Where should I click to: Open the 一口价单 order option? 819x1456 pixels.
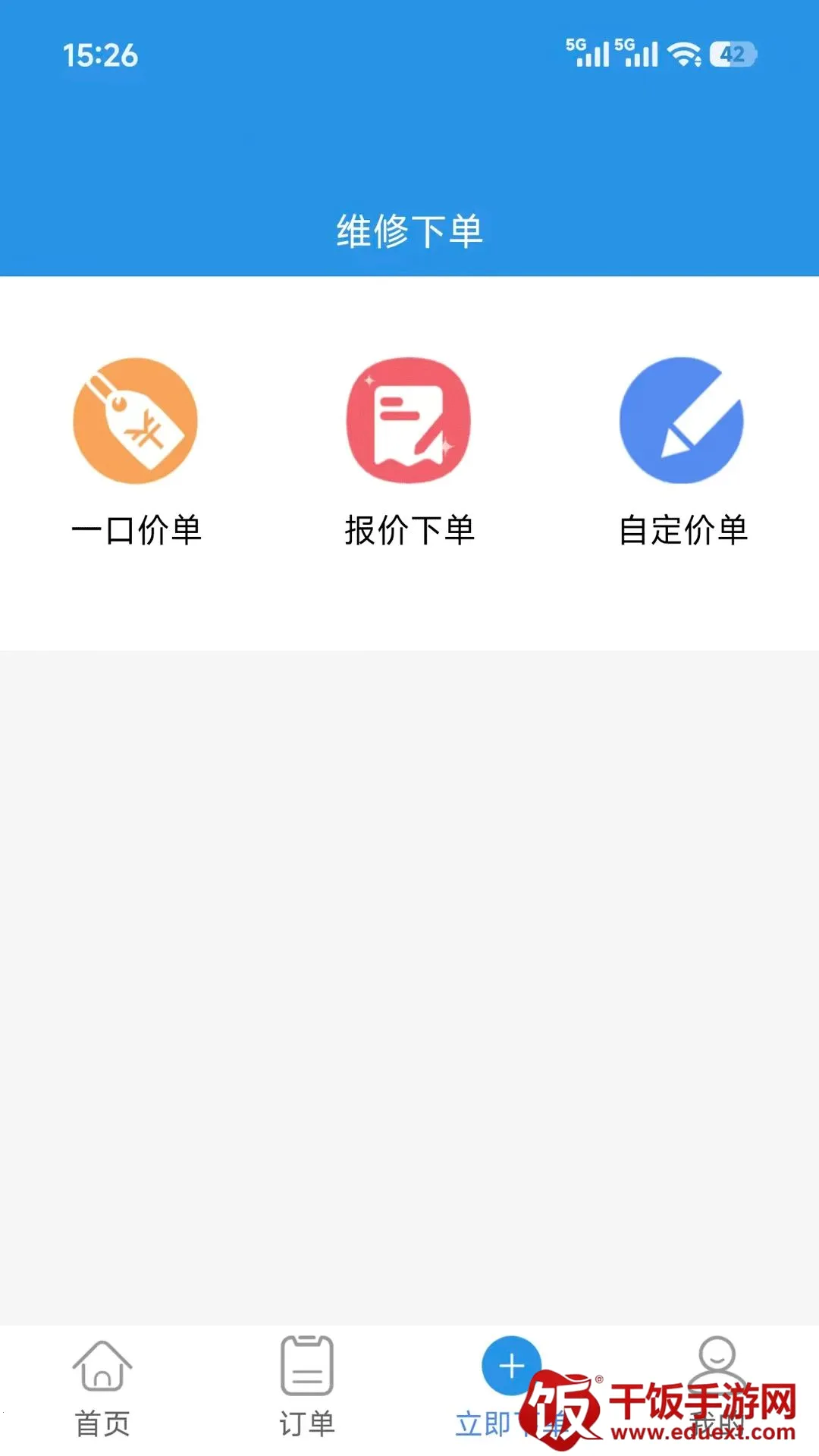(x=136, y=452)
